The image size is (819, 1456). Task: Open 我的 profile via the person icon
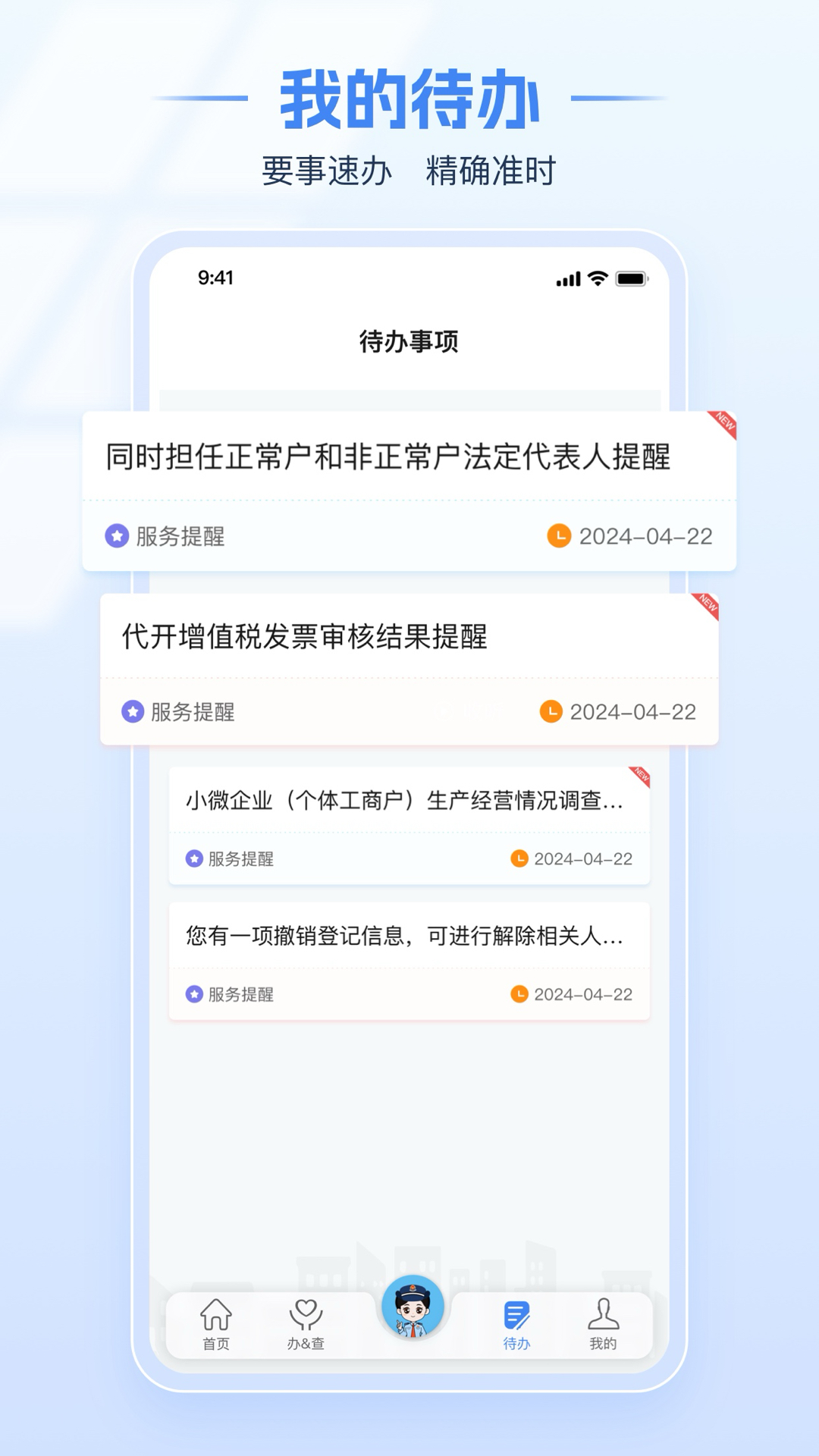click(x=604, y=1318)
